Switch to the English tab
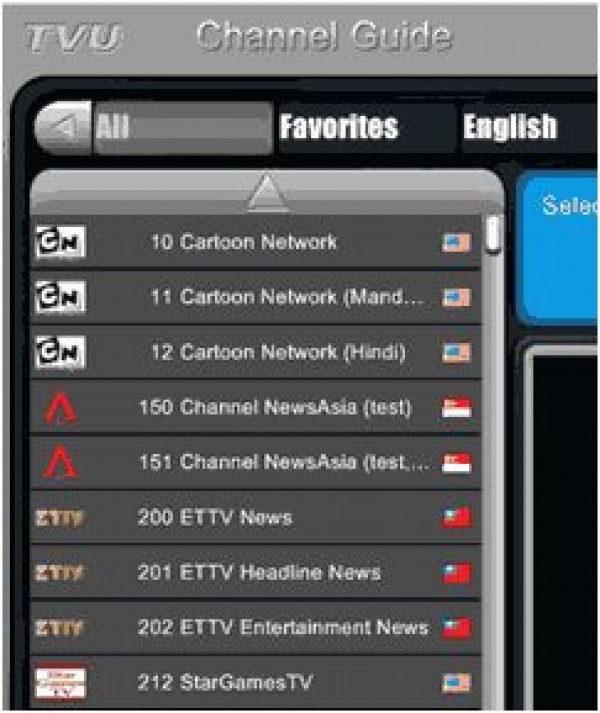The width and height of the screenshot is (600, 713). (x=510, y=127)
